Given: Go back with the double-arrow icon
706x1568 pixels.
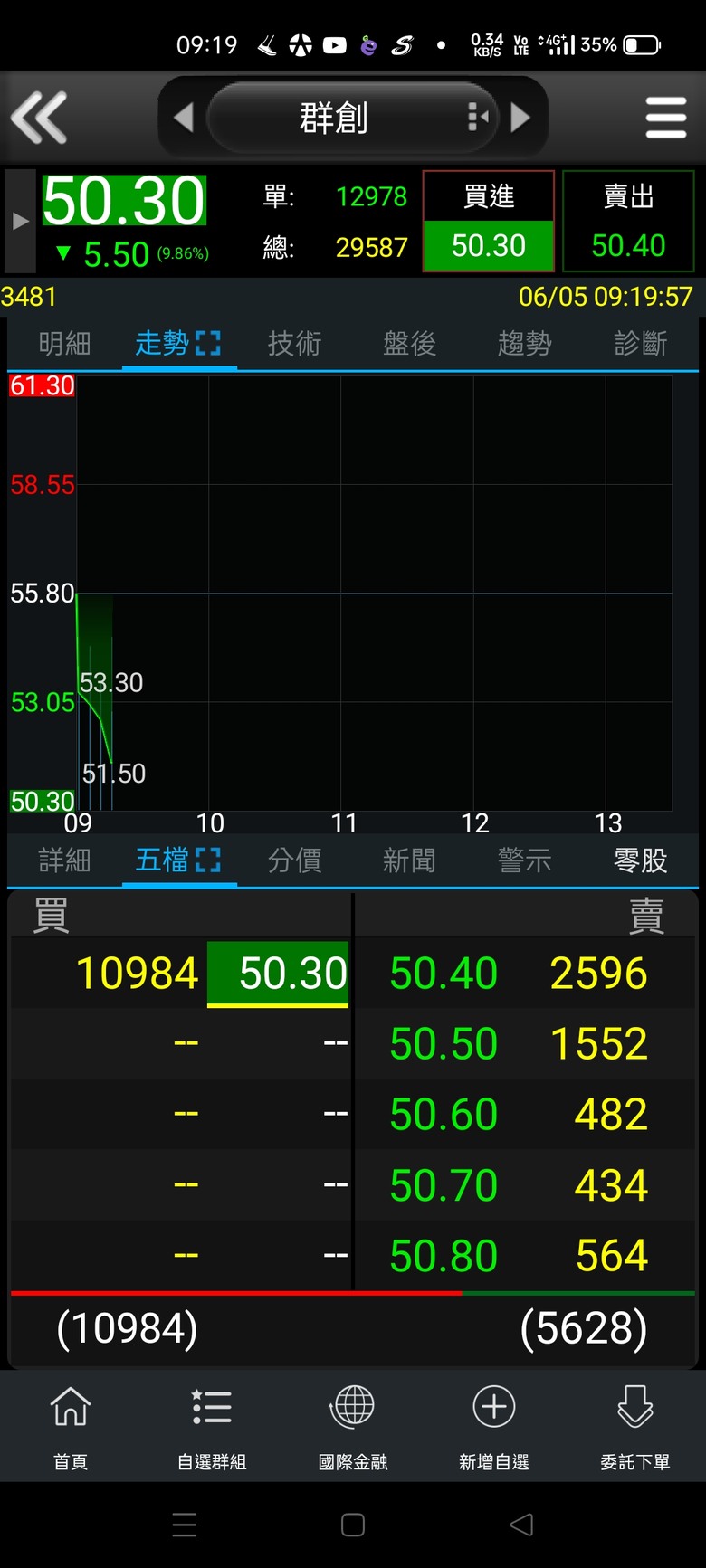Looking at the screenshot, I should [x=39, y=118].
